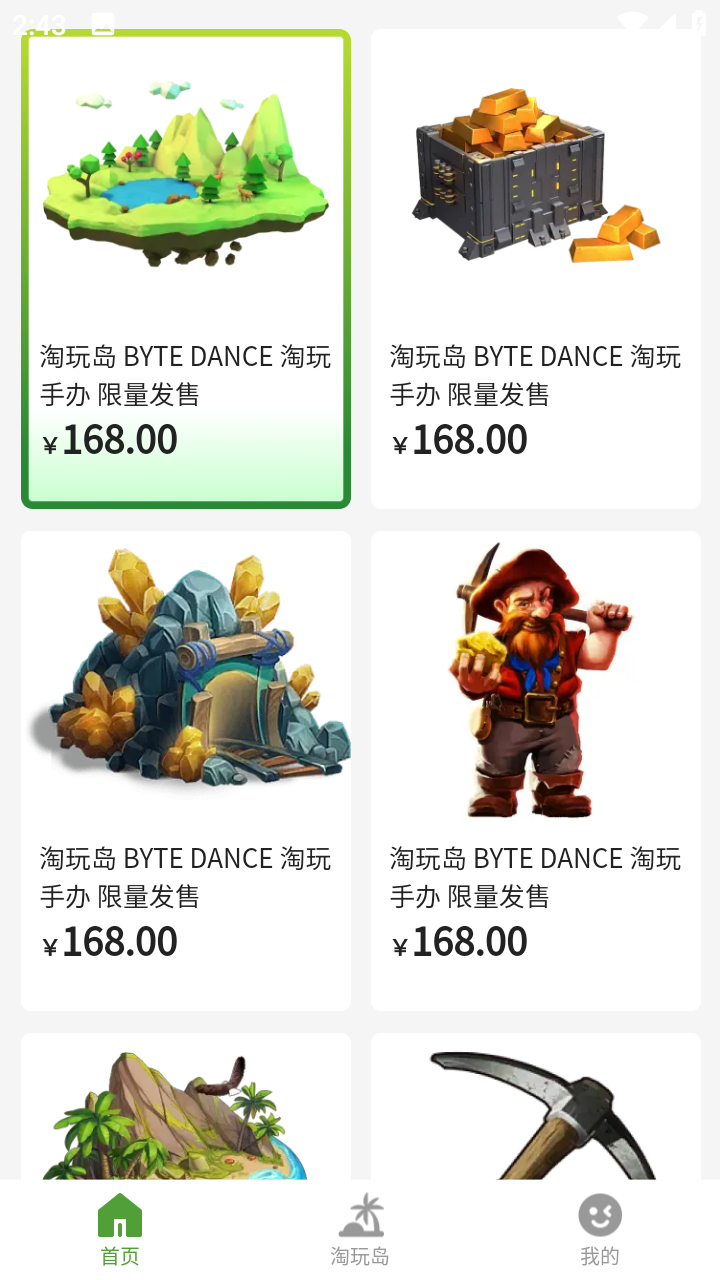Switch to the 淘玩岛 tab
The height and width of the screenshot is (1280, 720).
pyautogui.click(x=360, y=1230)
